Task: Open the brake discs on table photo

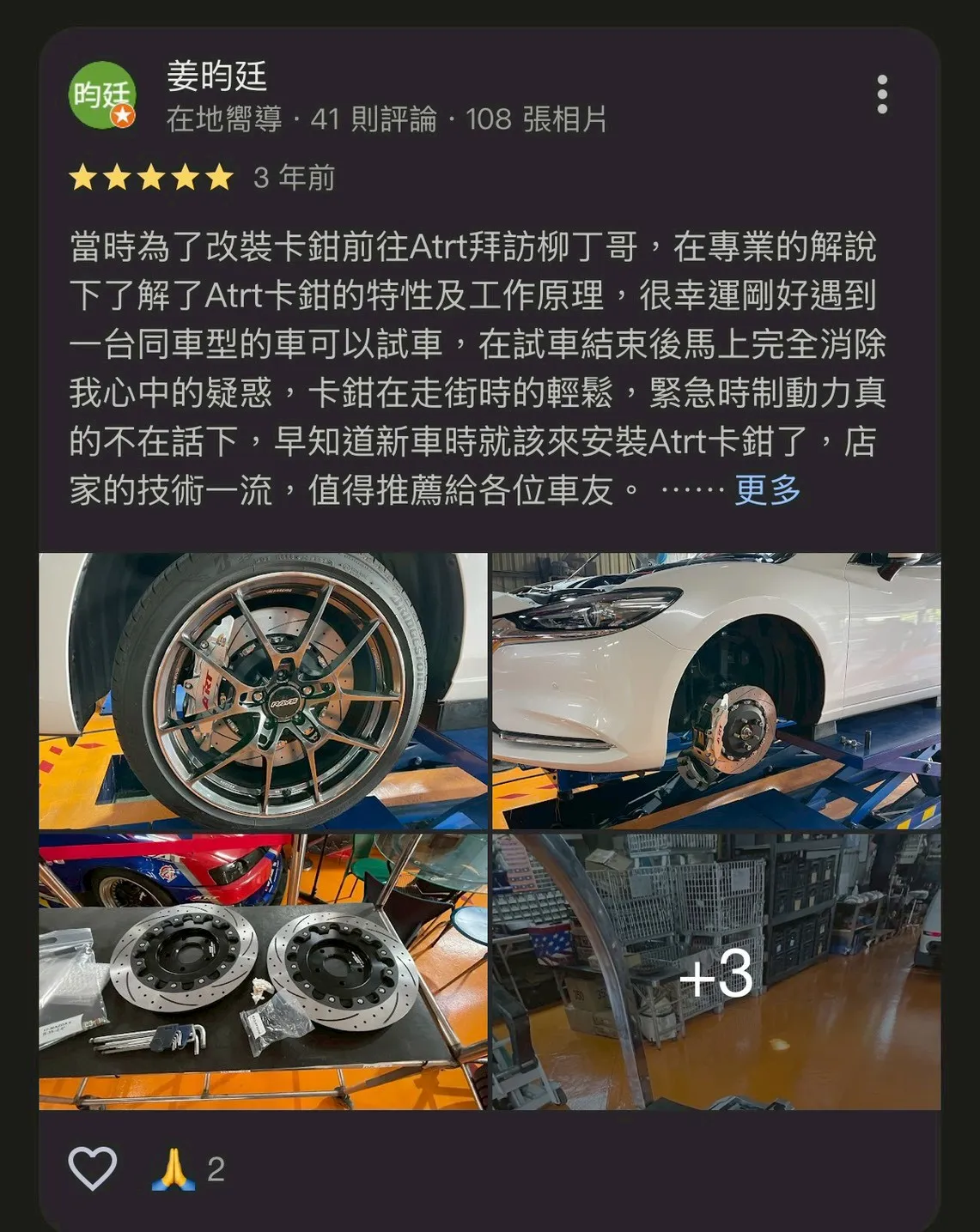Action: 263,971
